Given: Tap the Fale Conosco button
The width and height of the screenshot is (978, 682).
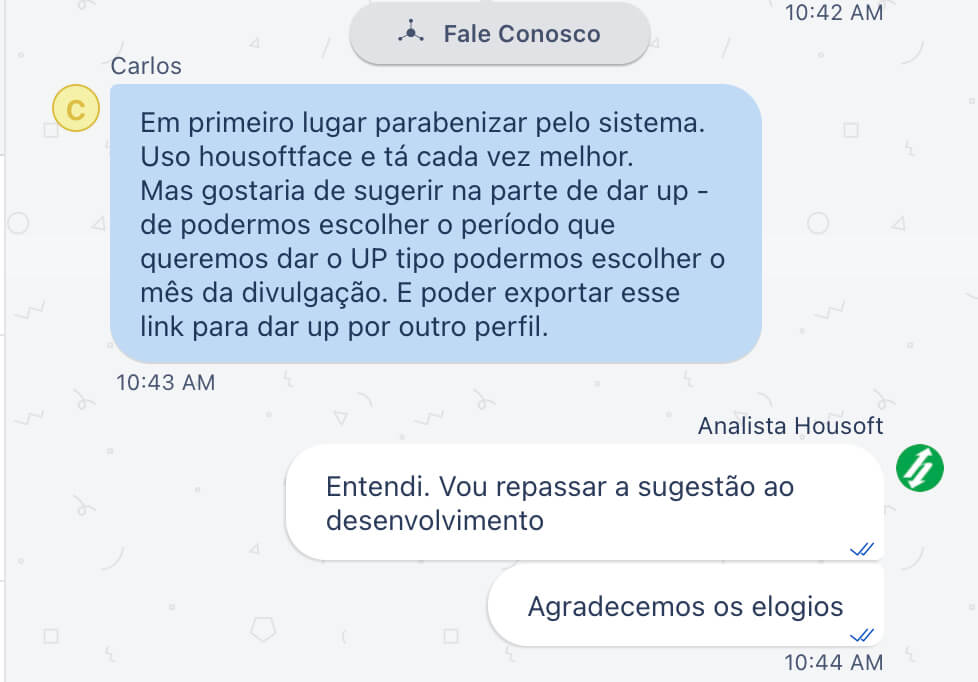Looking at the screenshot, I should click(500, 34).
